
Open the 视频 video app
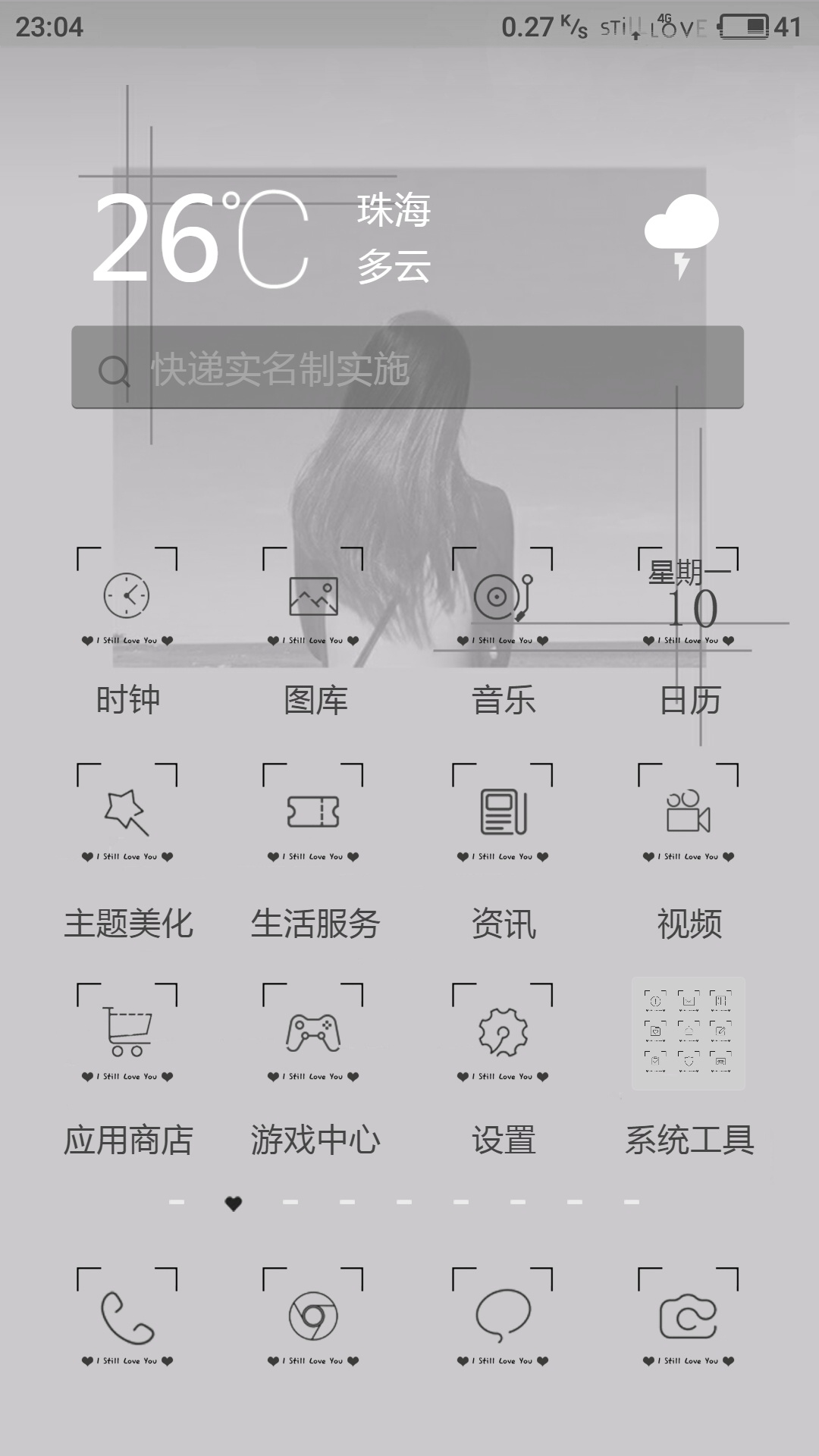689,814
